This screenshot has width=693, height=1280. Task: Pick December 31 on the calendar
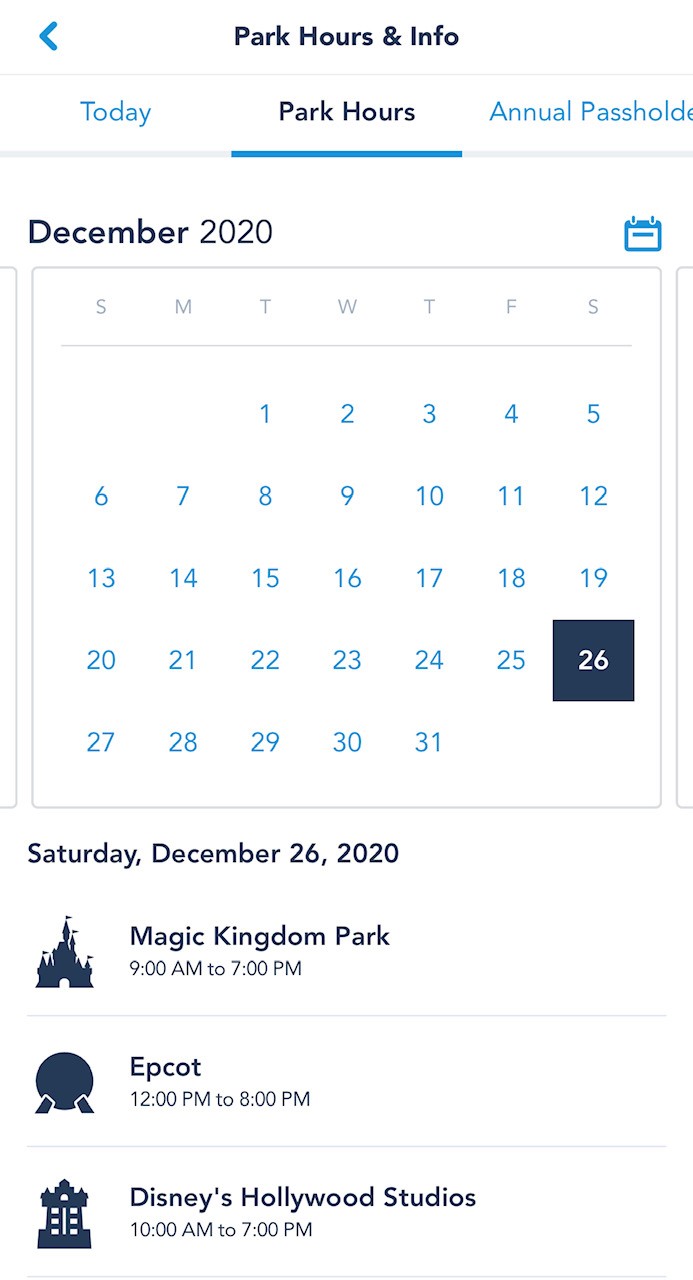(429, 742)
